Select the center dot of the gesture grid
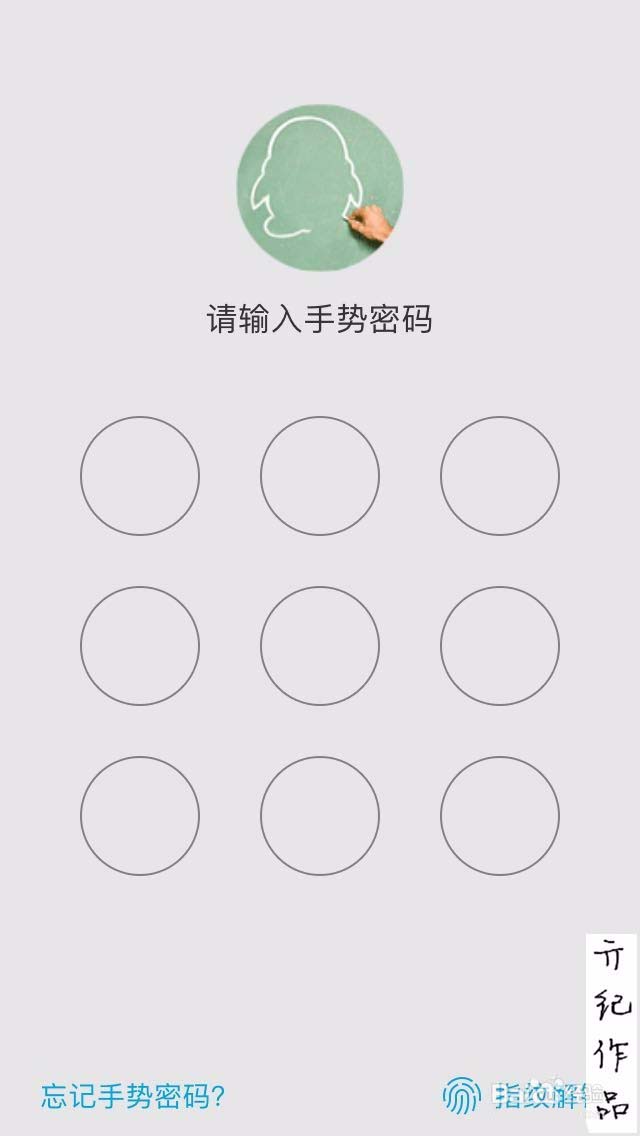 tap(320, 646)
